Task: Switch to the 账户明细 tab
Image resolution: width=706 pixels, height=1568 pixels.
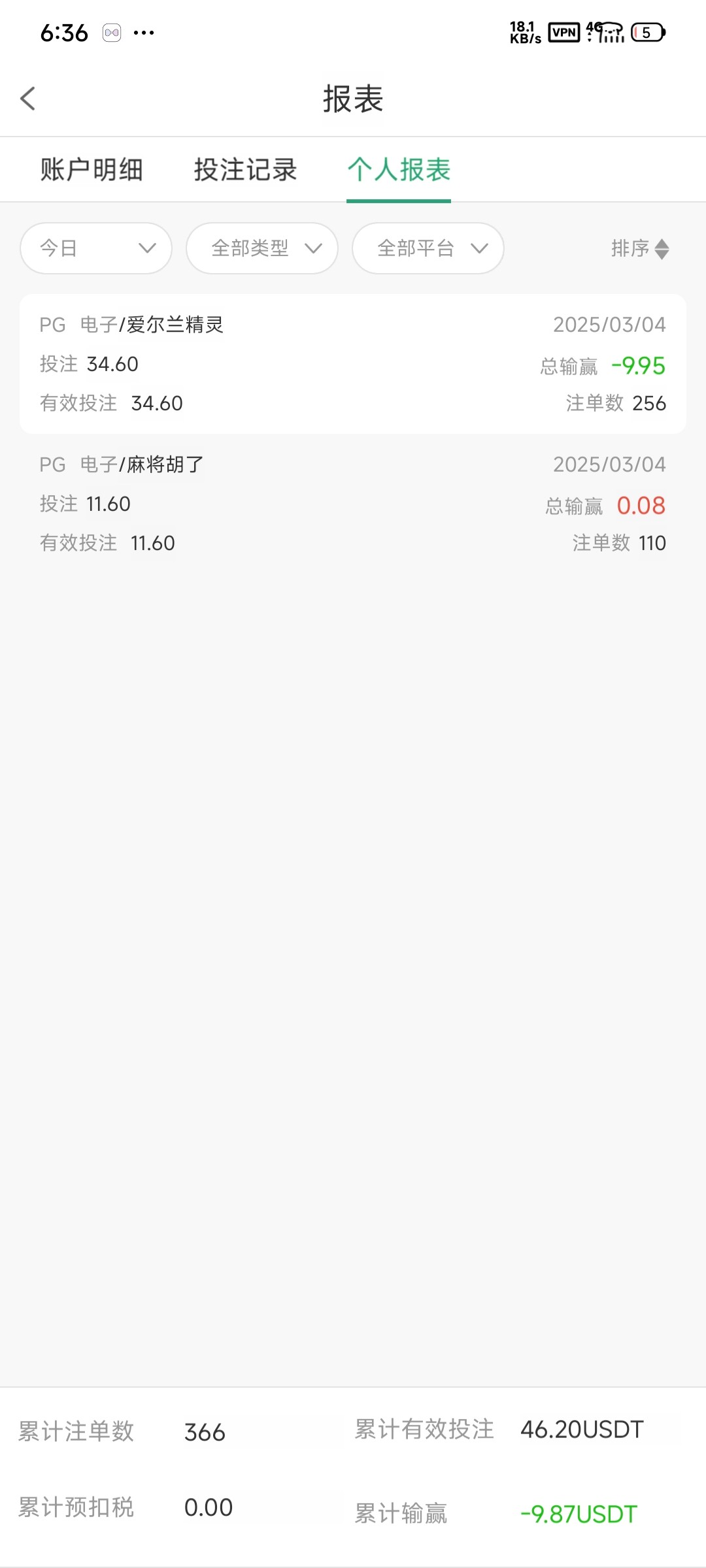Action: (x=92, y=170)
